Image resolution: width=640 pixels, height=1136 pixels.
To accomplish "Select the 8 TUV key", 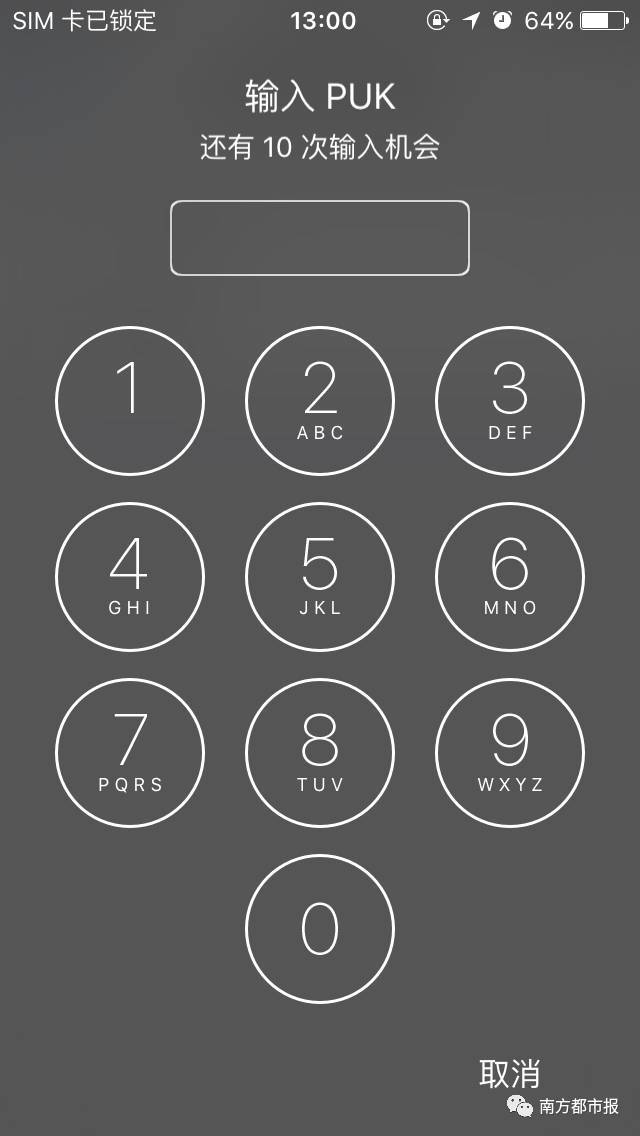I will click(x=320, y=753).
